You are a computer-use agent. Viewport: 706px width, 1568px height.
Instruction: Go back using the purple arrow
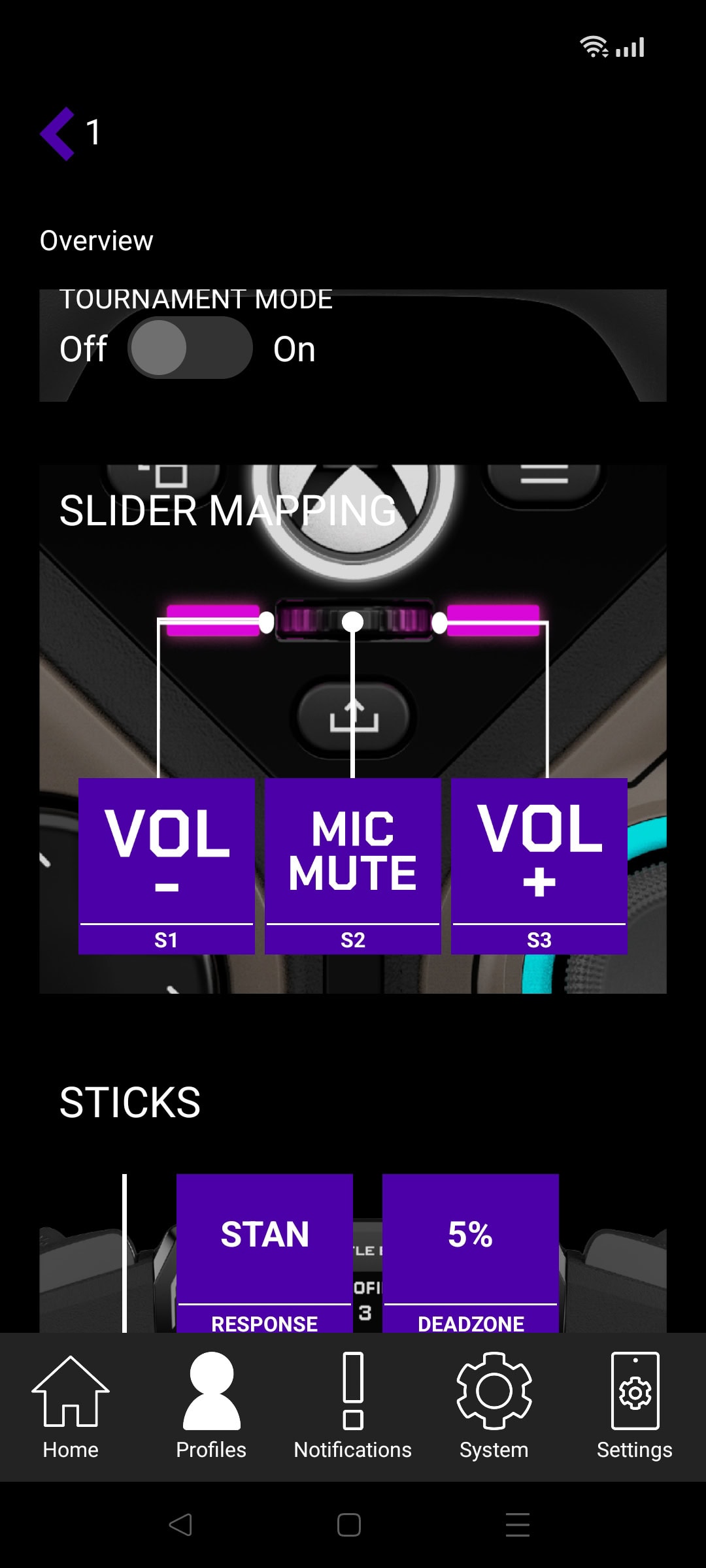point(58,133)
